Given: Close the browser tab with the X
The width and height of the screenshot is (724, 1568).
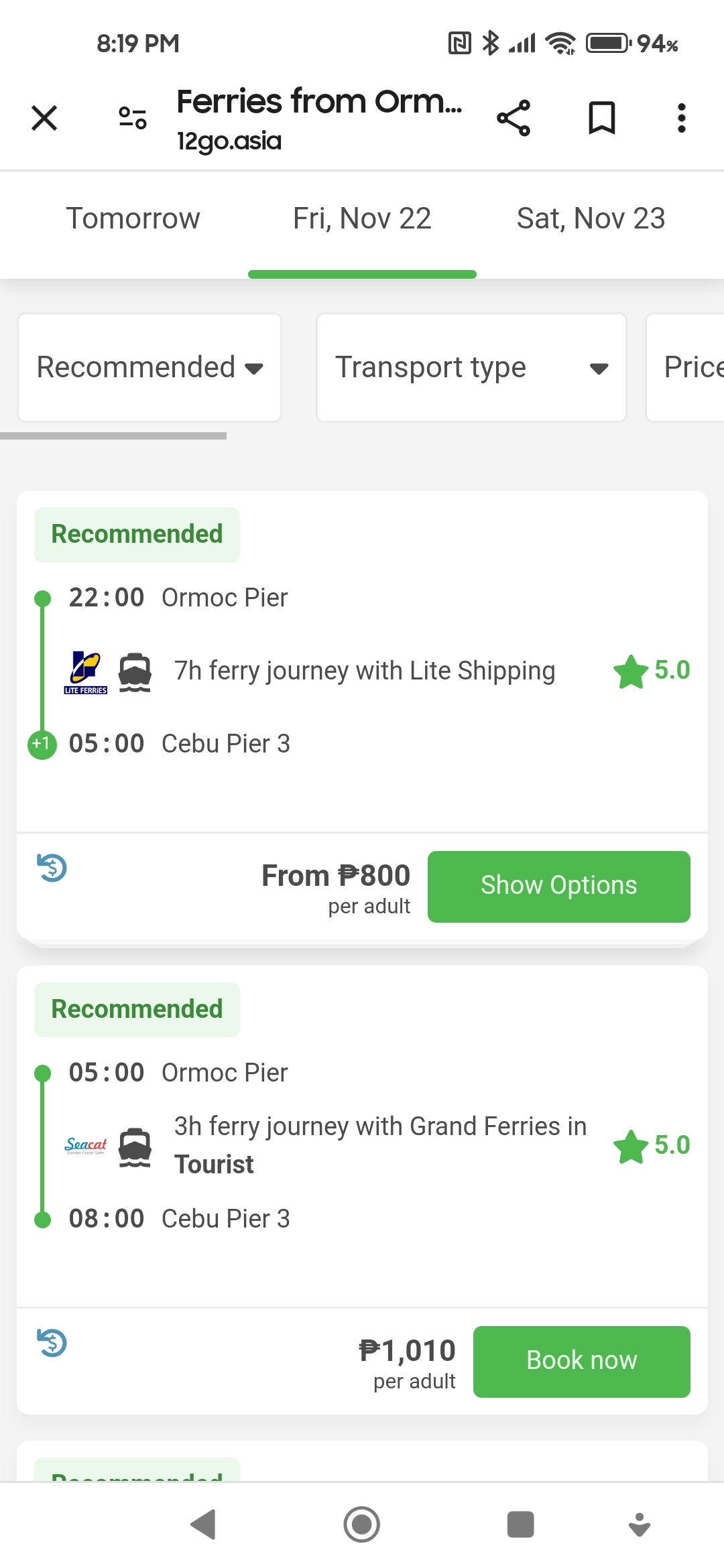Looking at the screenshot, I should (44, 118).
